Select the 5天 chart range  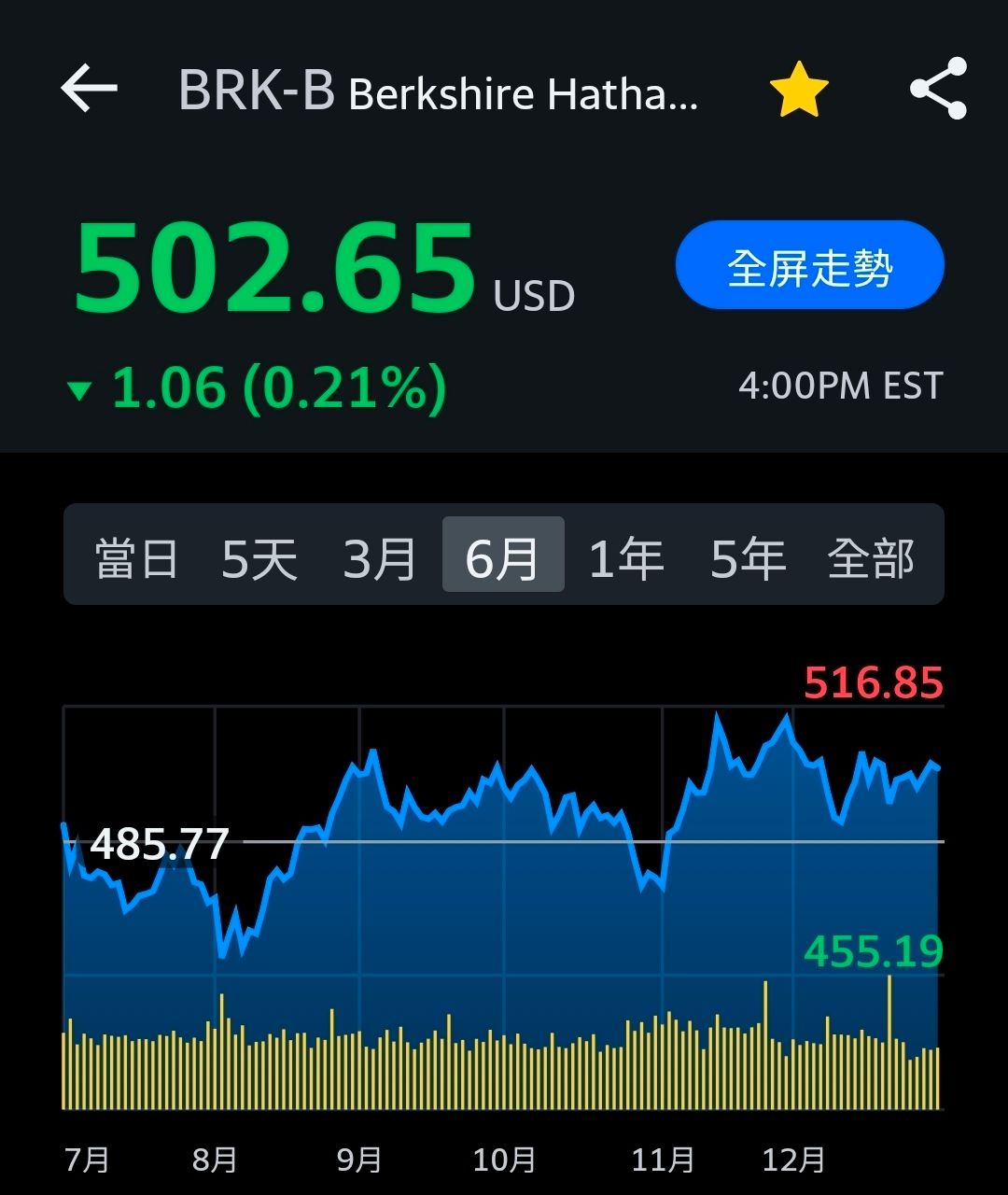[x=259, y=558]
